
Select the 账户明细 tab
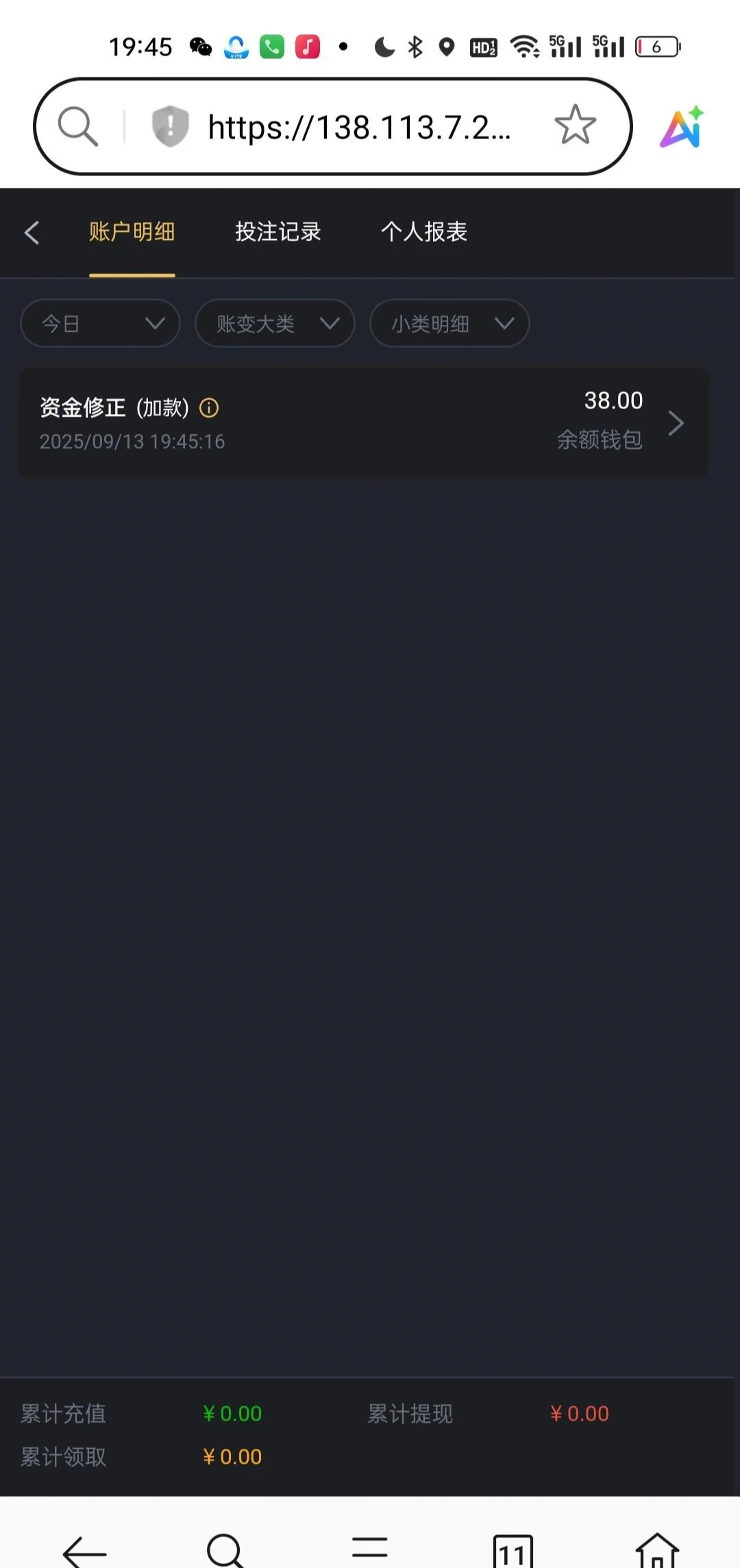(x=132, y=232)
